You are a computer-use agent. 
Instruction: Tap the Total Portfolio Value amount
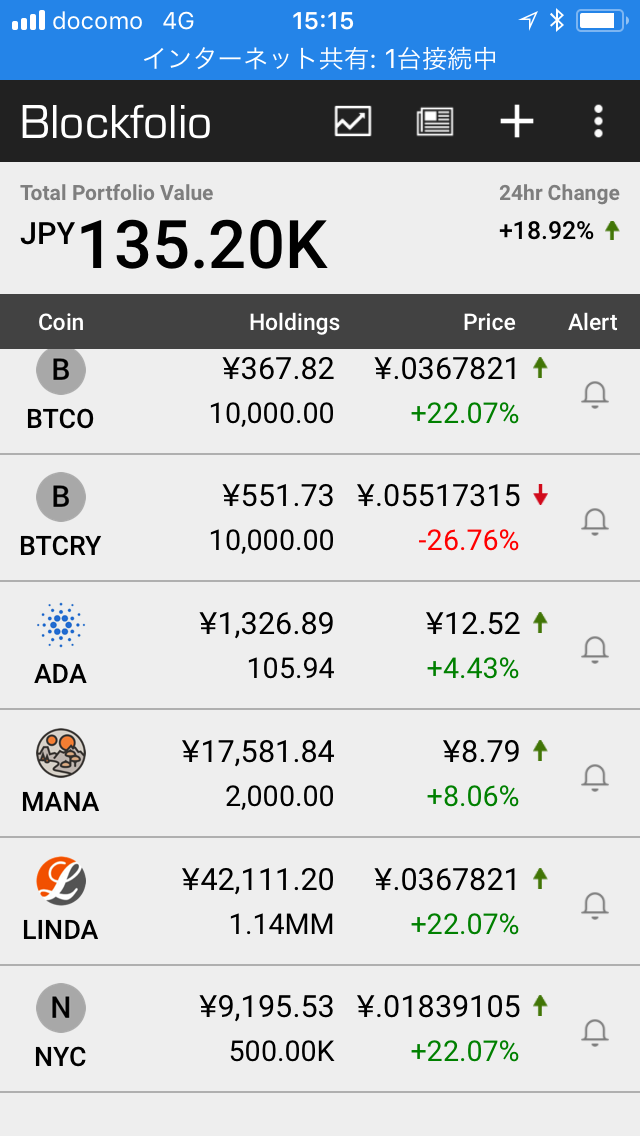pyautogui.click(x=174, y=246)
